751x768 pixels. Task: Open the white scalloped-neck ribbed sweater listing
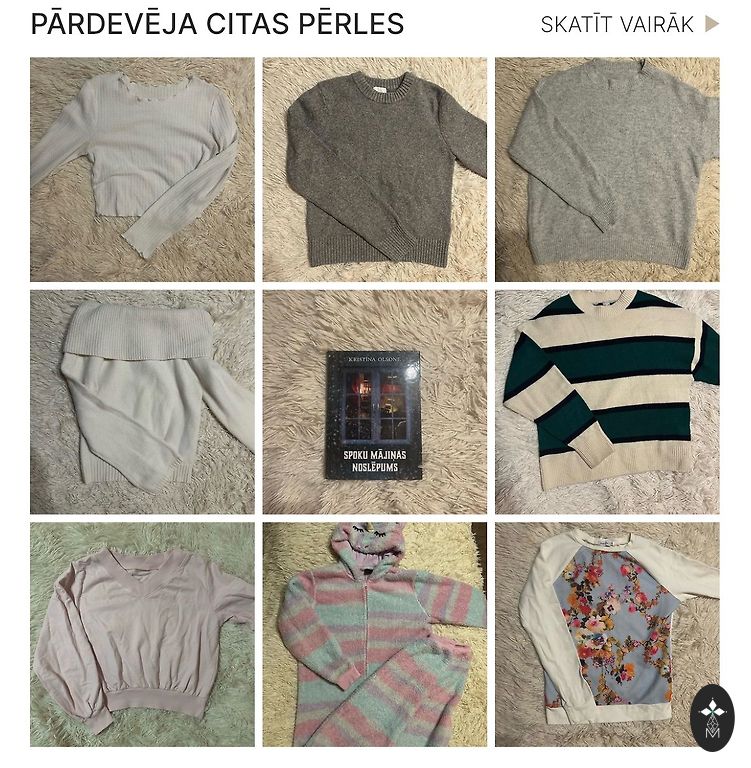pos(142,169)
